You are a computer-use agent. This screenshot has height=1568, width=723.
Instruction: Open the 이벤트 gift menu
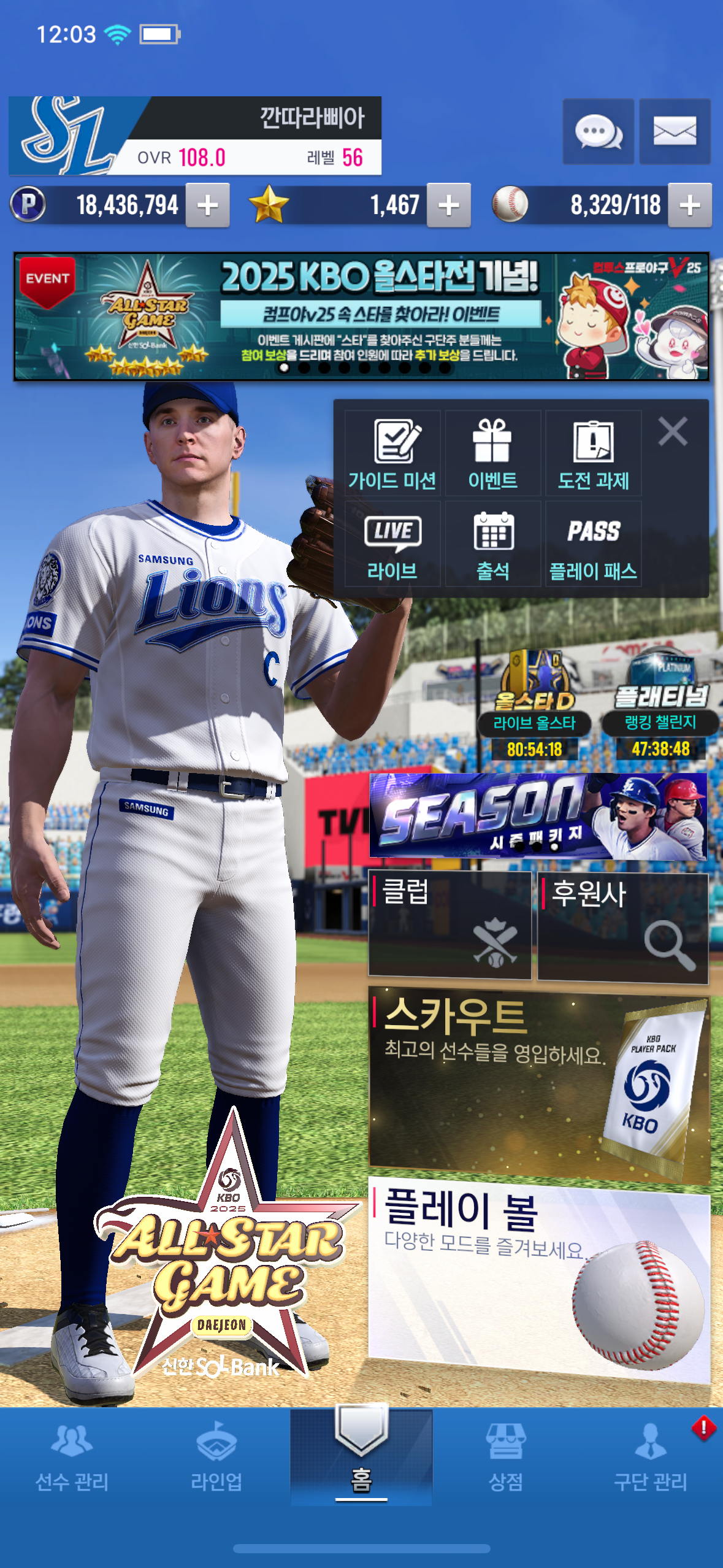[492, 453]
